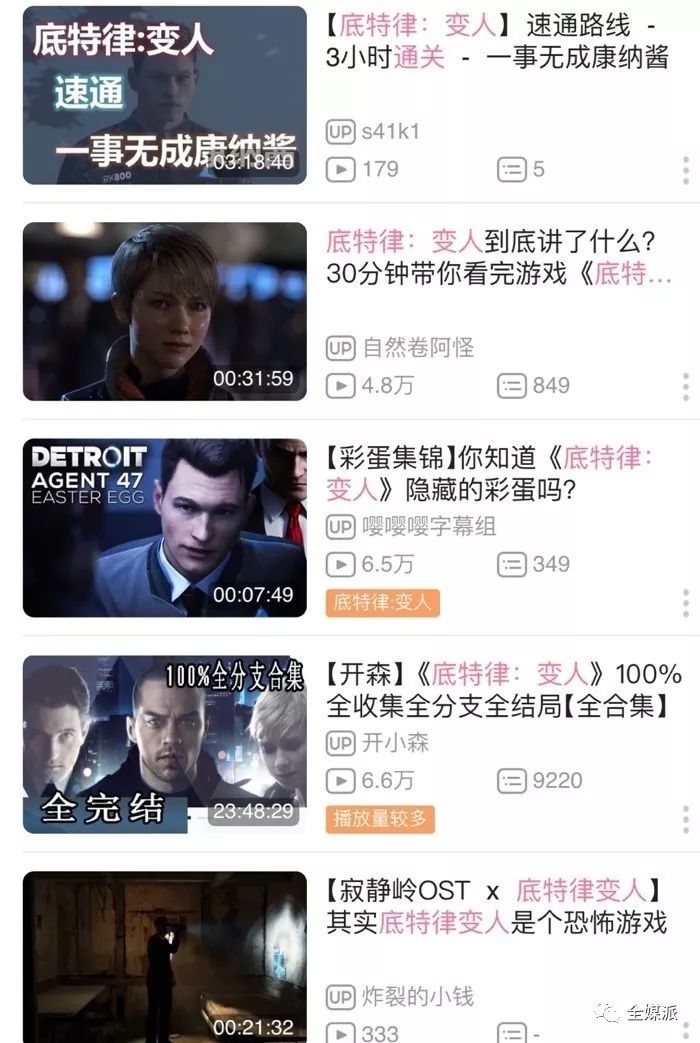Image resolution: width=700 pixels, height=1043 pixels.
Task: Tap the 底特律:变人 orange tag
Action: click(382, 602)
